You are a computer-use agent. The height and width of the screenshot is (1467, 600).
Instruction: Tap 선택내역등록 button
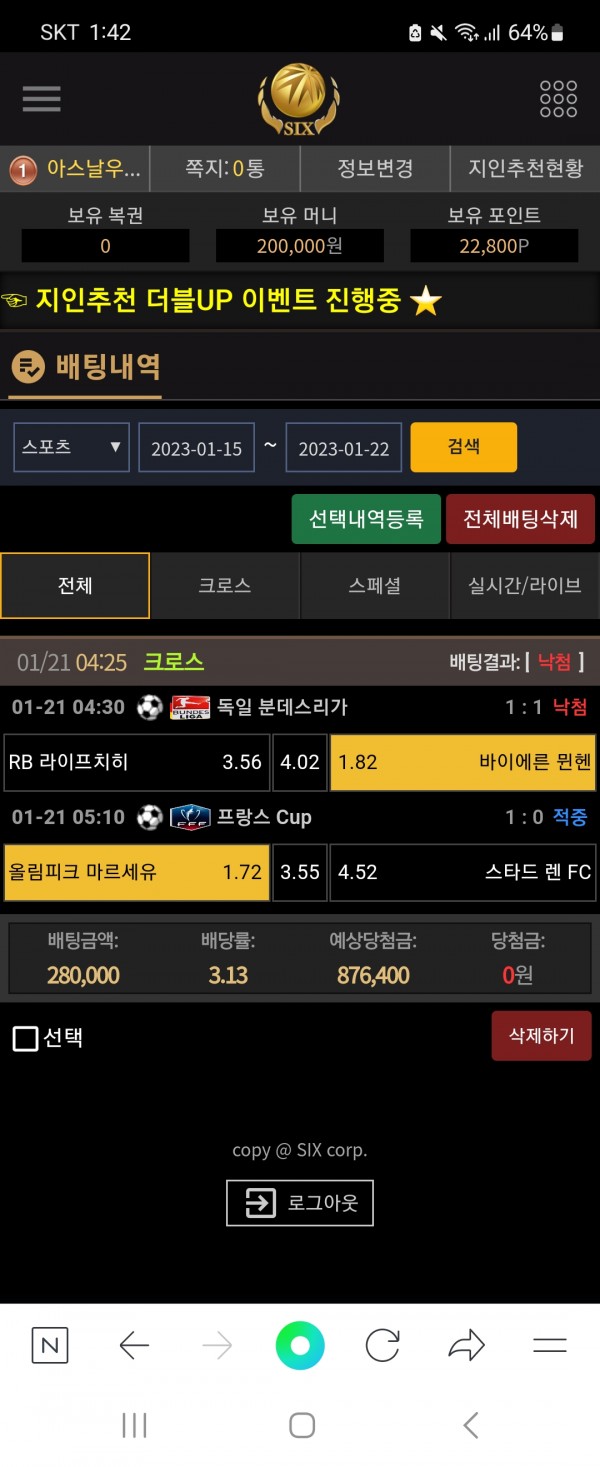point(366,519)
